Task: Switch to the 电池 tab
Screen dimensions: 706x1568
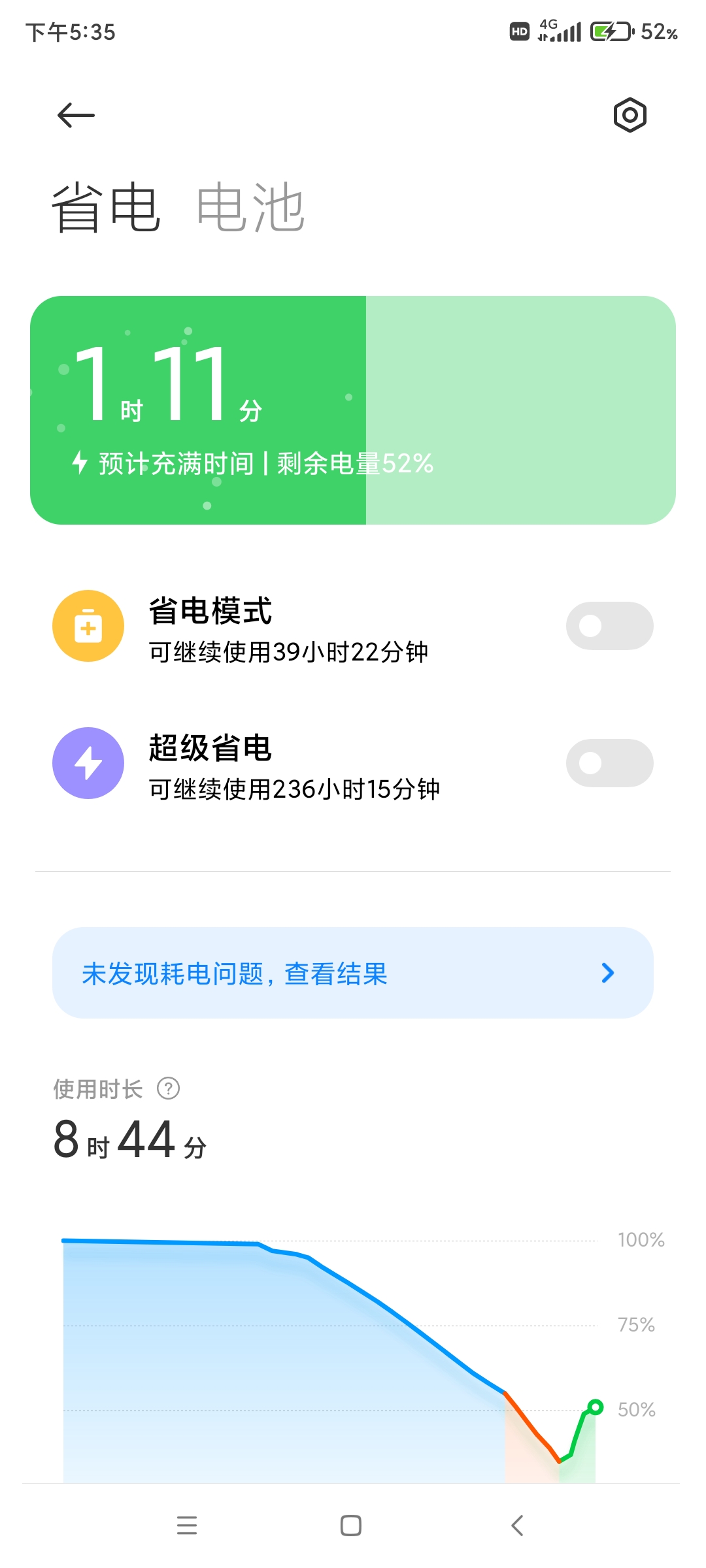Action: [x=250, y=208]
